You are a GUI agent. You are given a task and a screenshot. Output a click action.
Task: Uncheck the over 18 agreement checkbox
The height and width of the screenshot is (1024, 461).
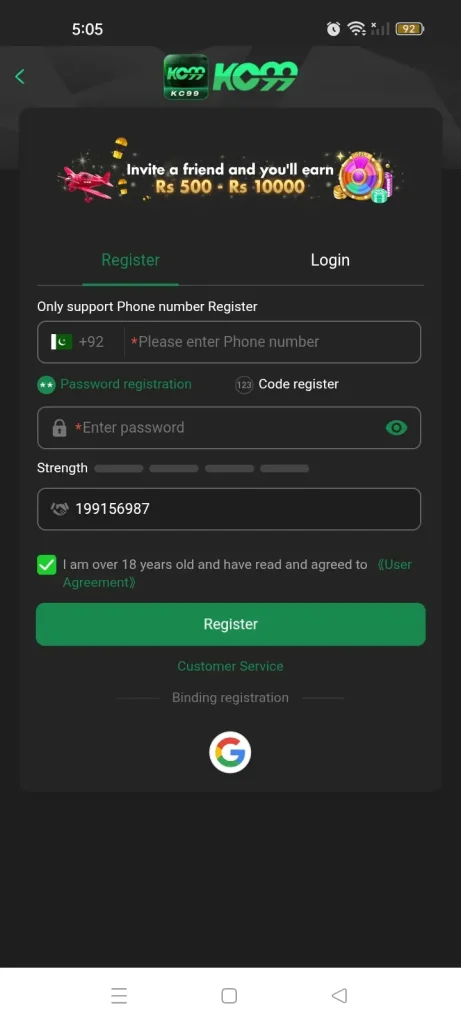click(x=47, y=565)
